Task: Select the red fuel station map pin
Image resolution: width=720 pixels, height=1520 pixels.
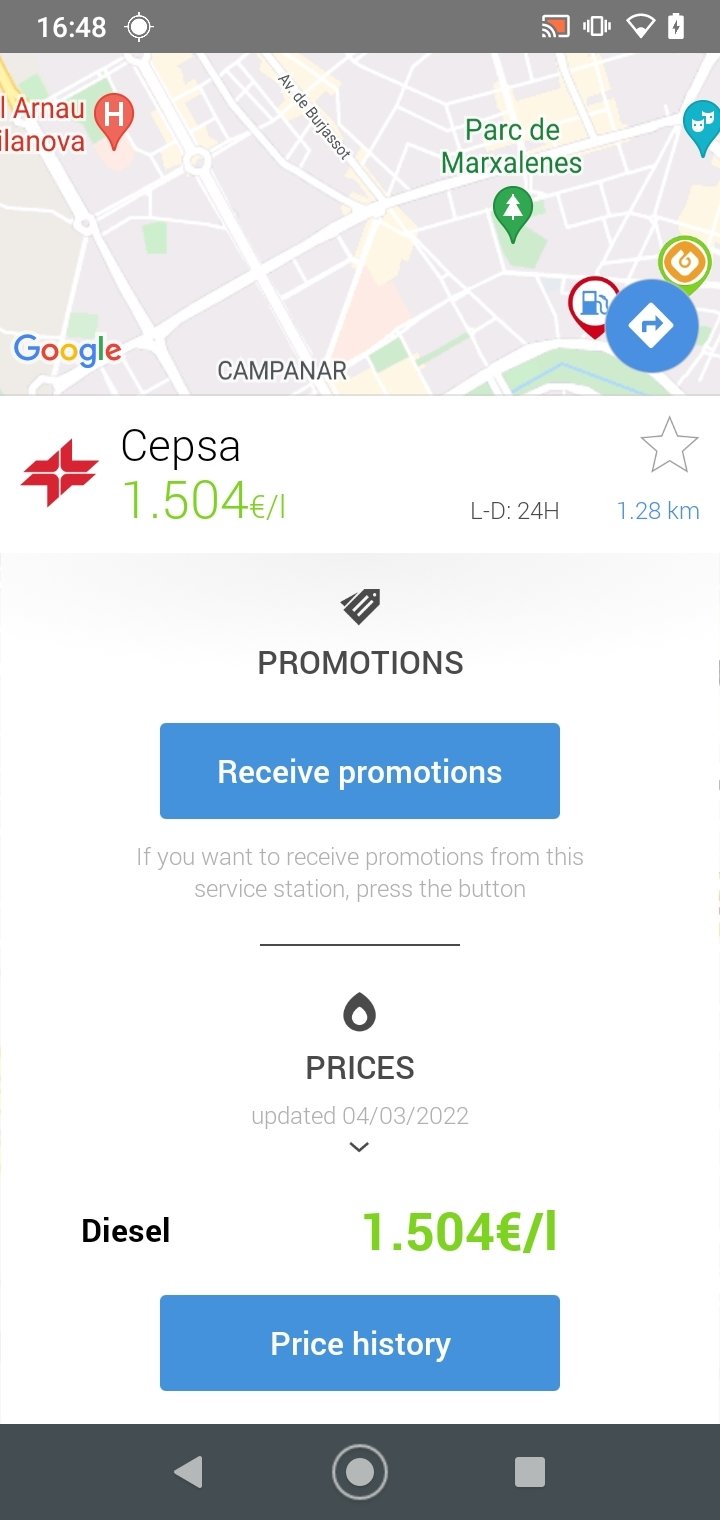Action: coord(591,305)
